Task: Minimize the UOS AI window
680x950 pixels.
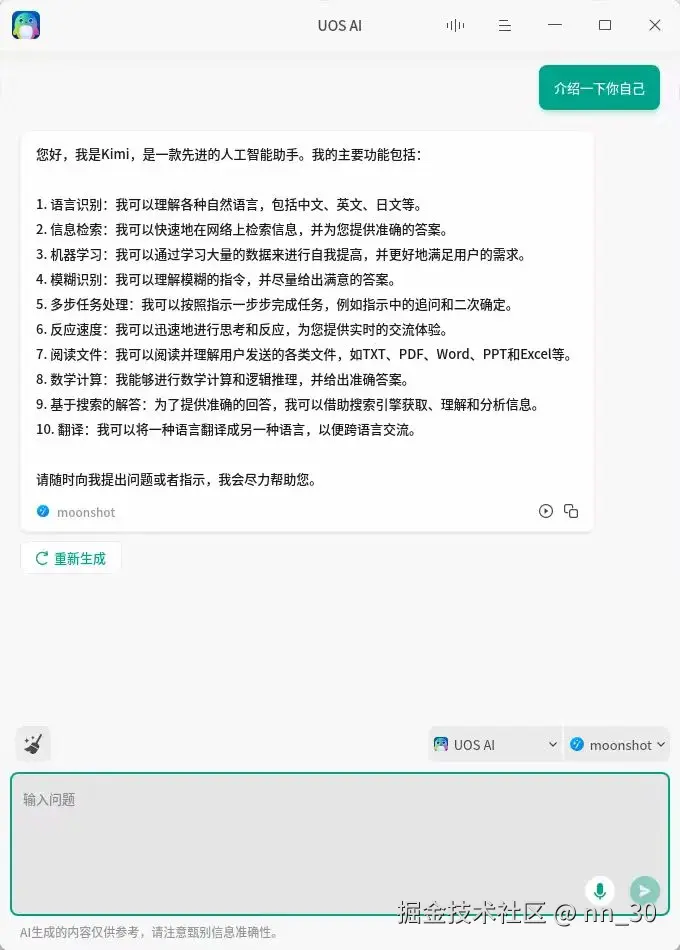Action: [555, 25]
